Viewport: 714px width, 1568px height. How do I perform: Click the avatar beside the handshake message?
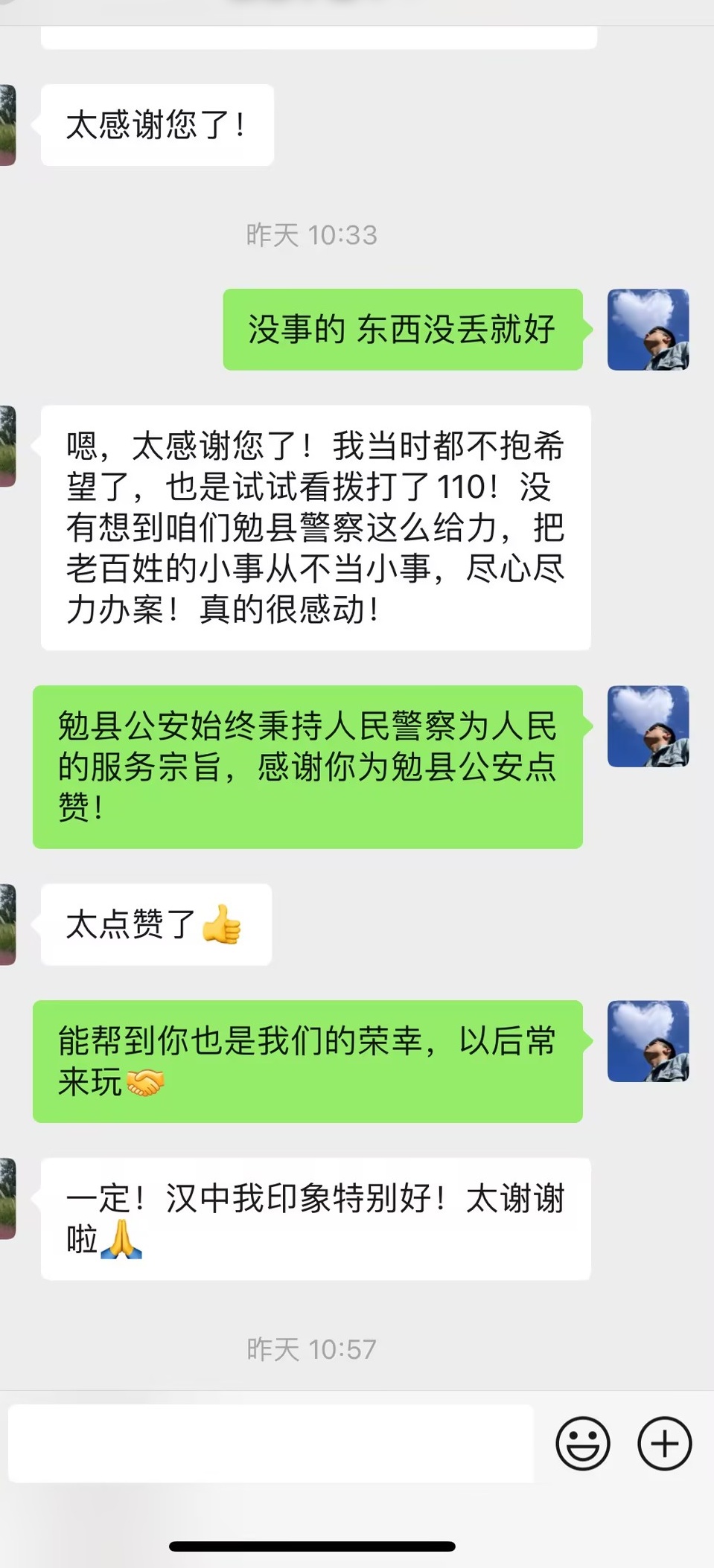[647, 1042]
